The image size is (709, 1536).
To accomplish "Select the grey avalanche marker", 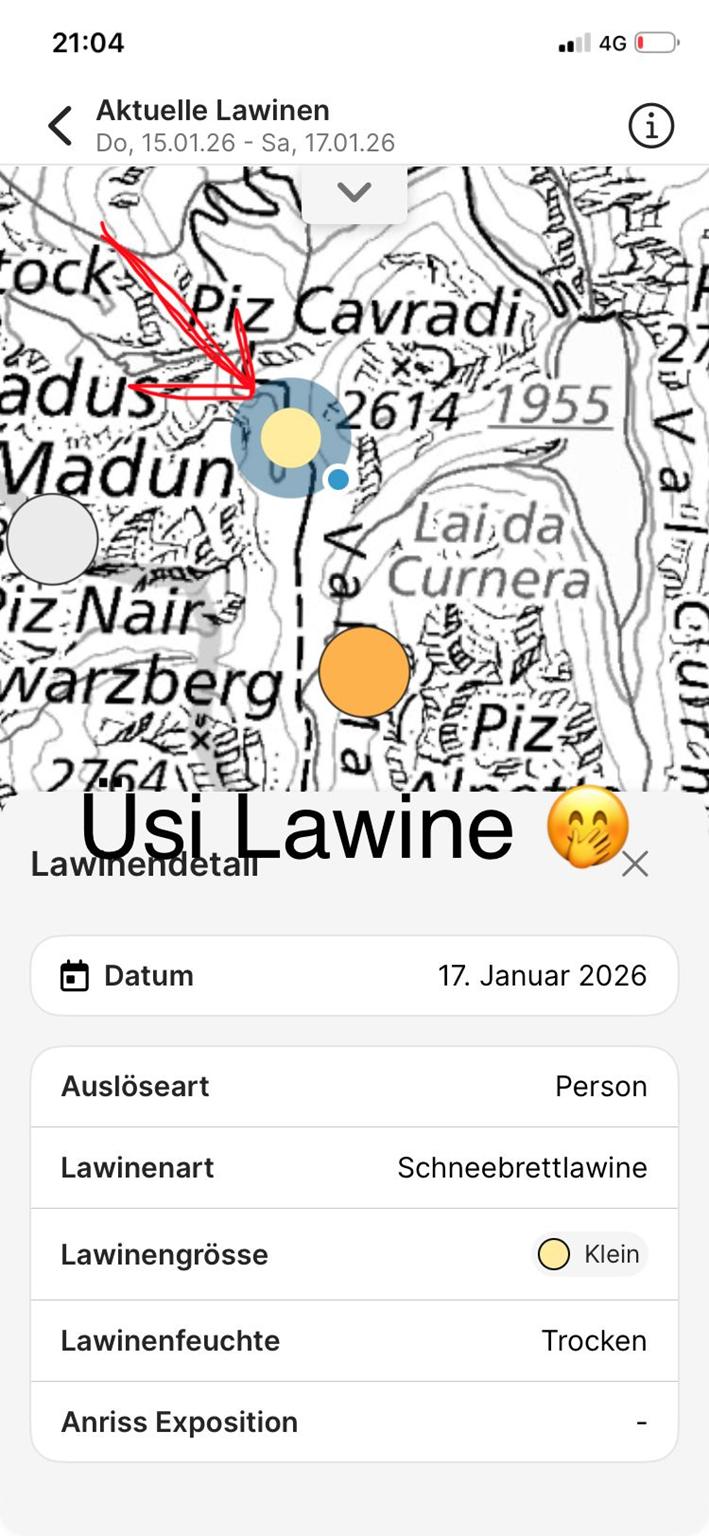I will pos(52,539).
